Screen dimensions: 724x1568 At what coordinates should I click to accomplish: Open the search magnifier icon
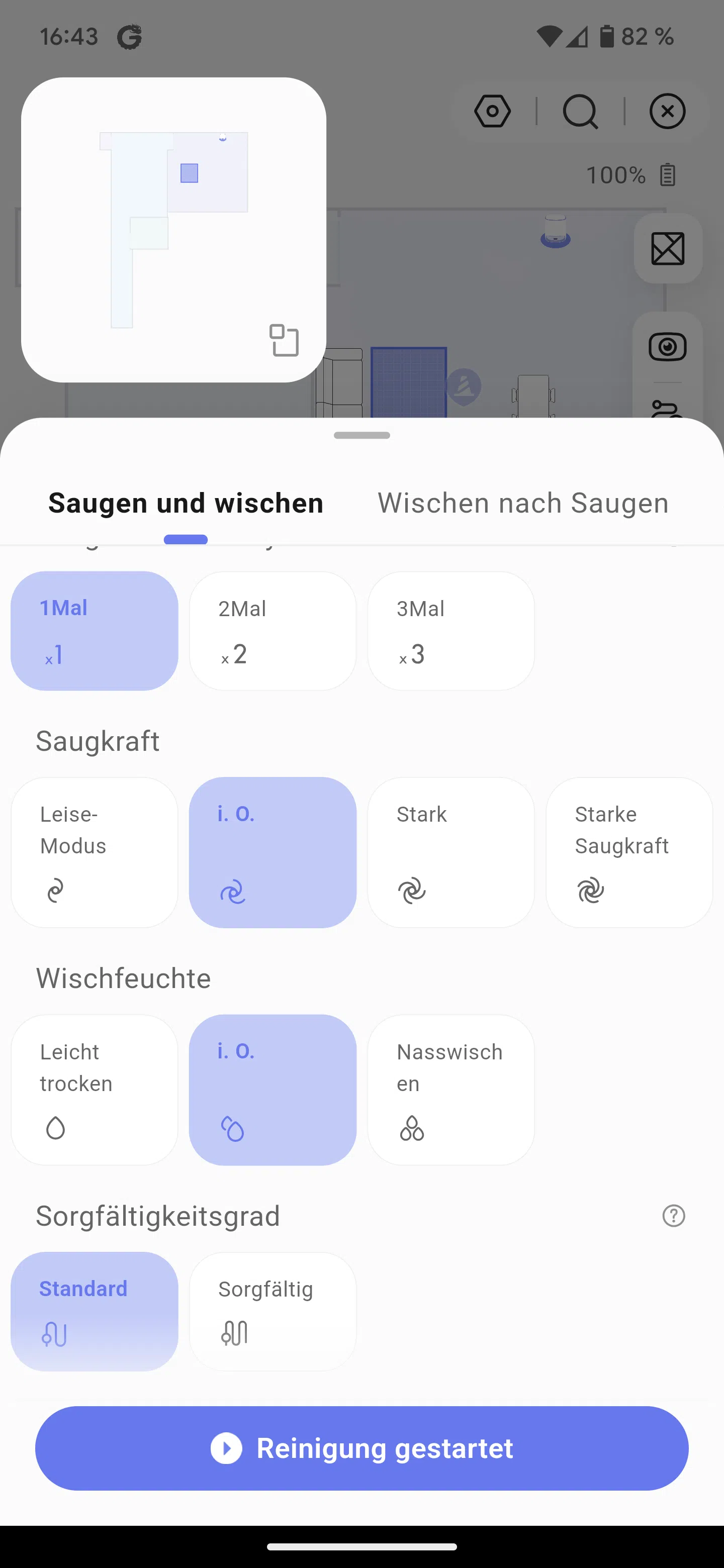tap(580, 112)
